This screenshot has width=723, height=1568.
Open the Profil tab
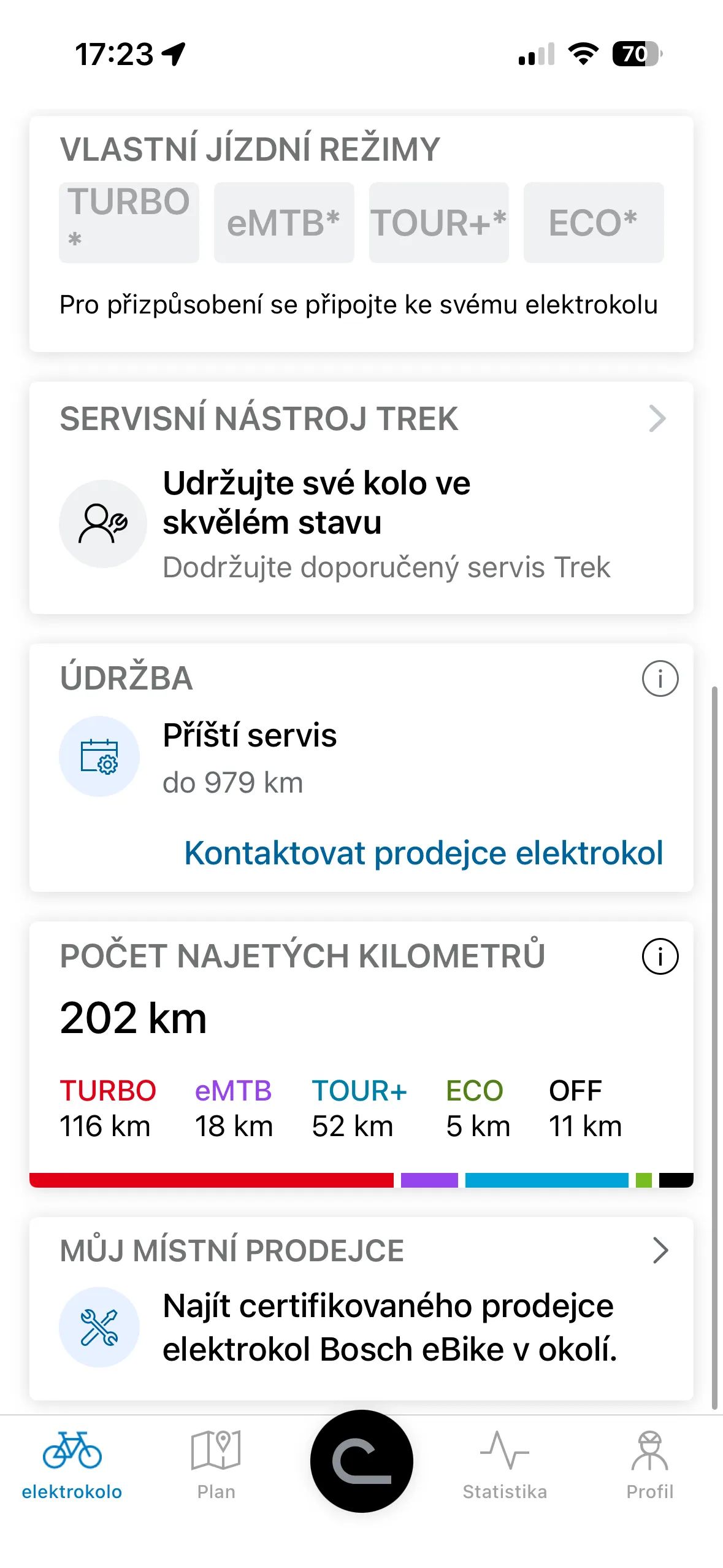(649, 1464)
